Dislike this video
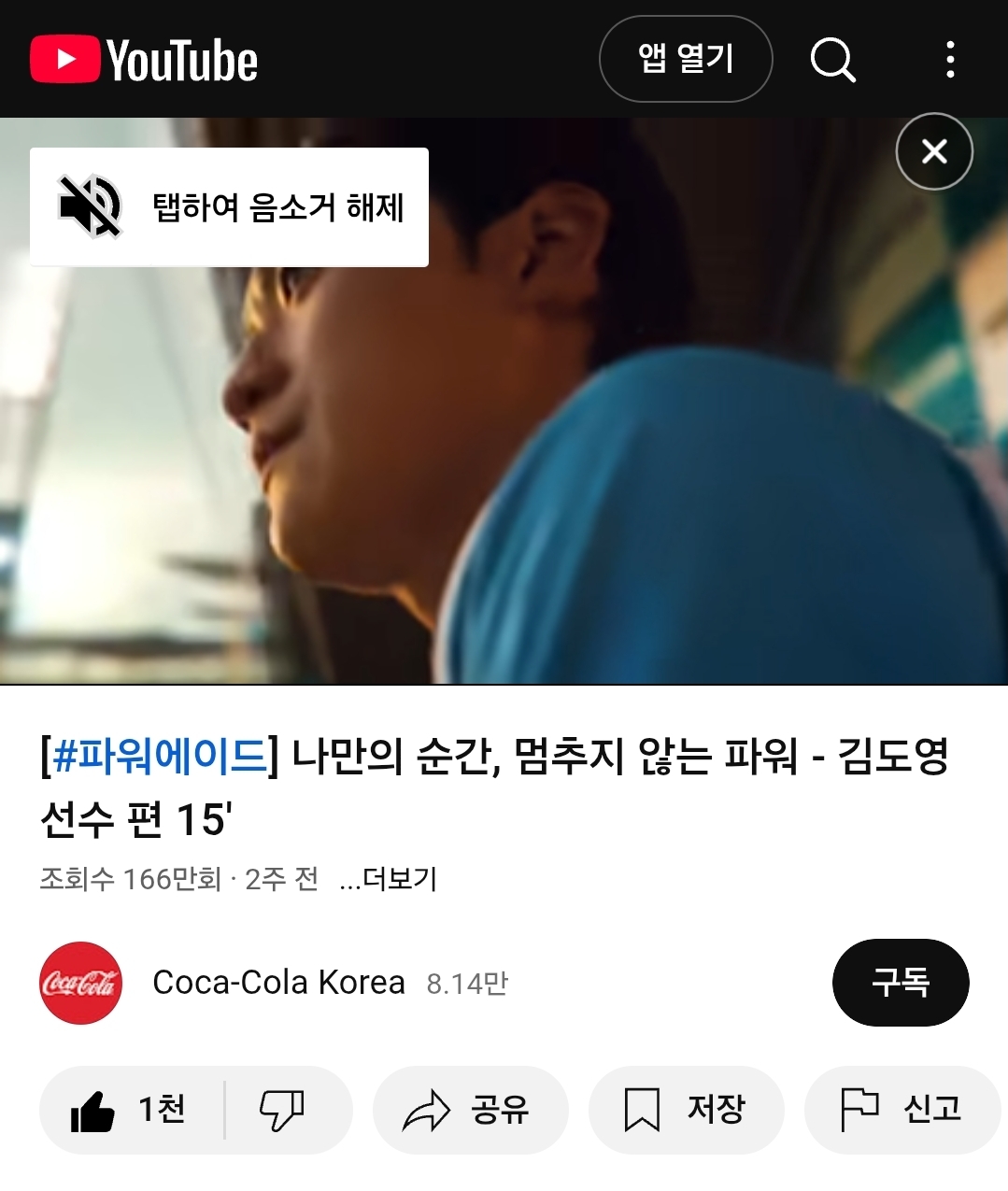Image resolution: width=1008 pixels, height=1191 pixels. pos(283,1110)
